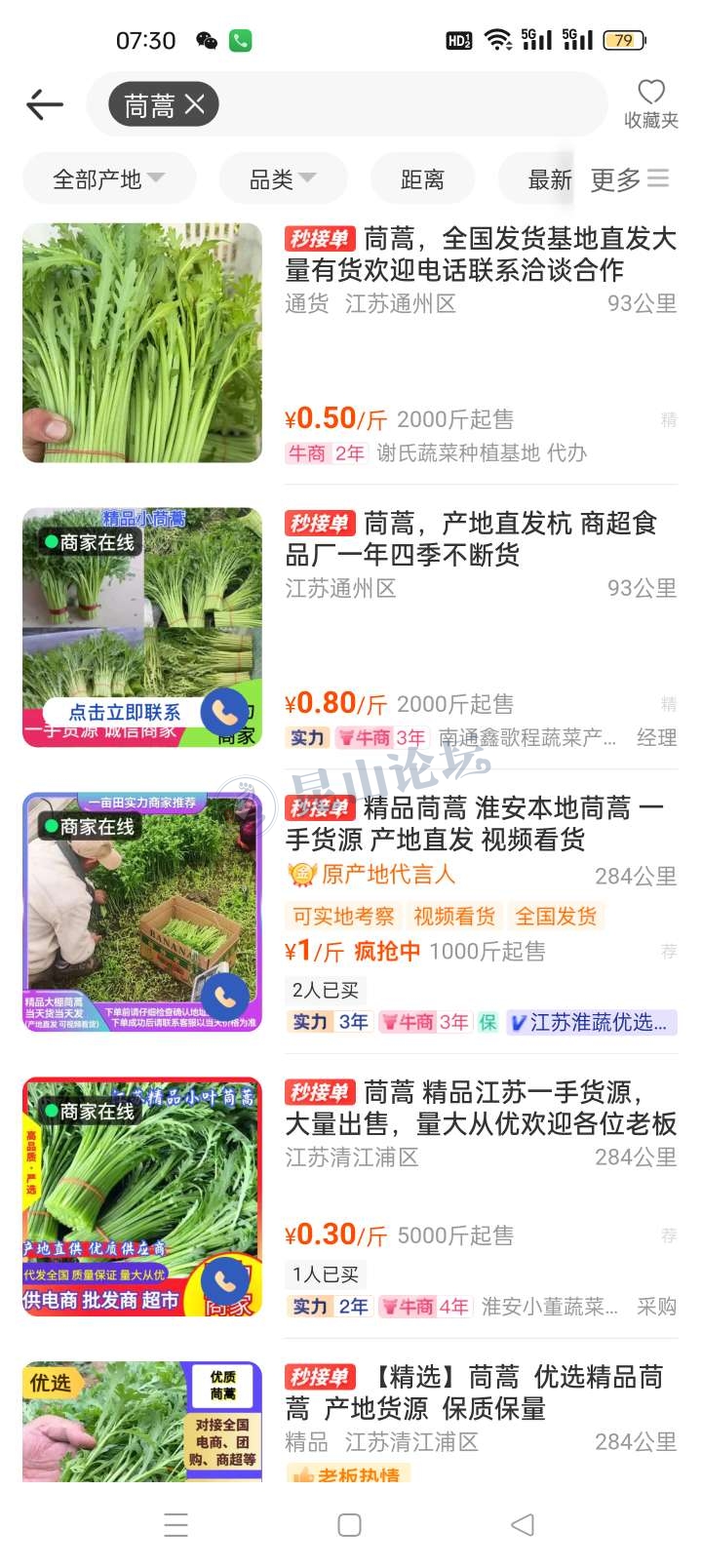702x1568 pixels.
Task: Open the system recent apps view
Action: 176,1525
